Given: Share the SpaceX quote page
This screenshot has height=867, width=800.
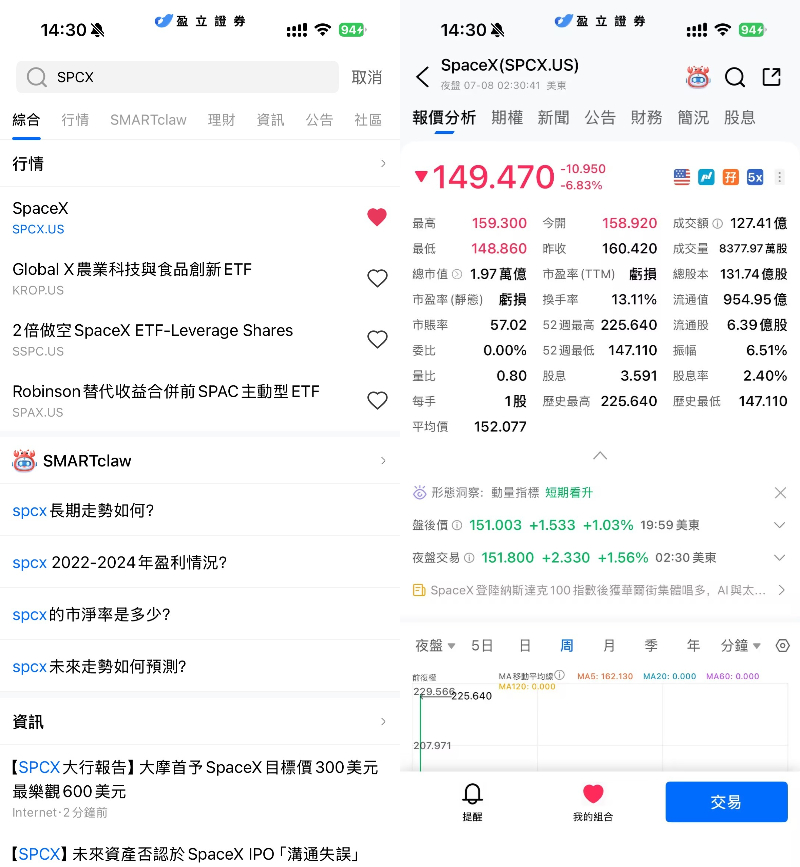Looking at the screenshot, I should tap(771, 77).
